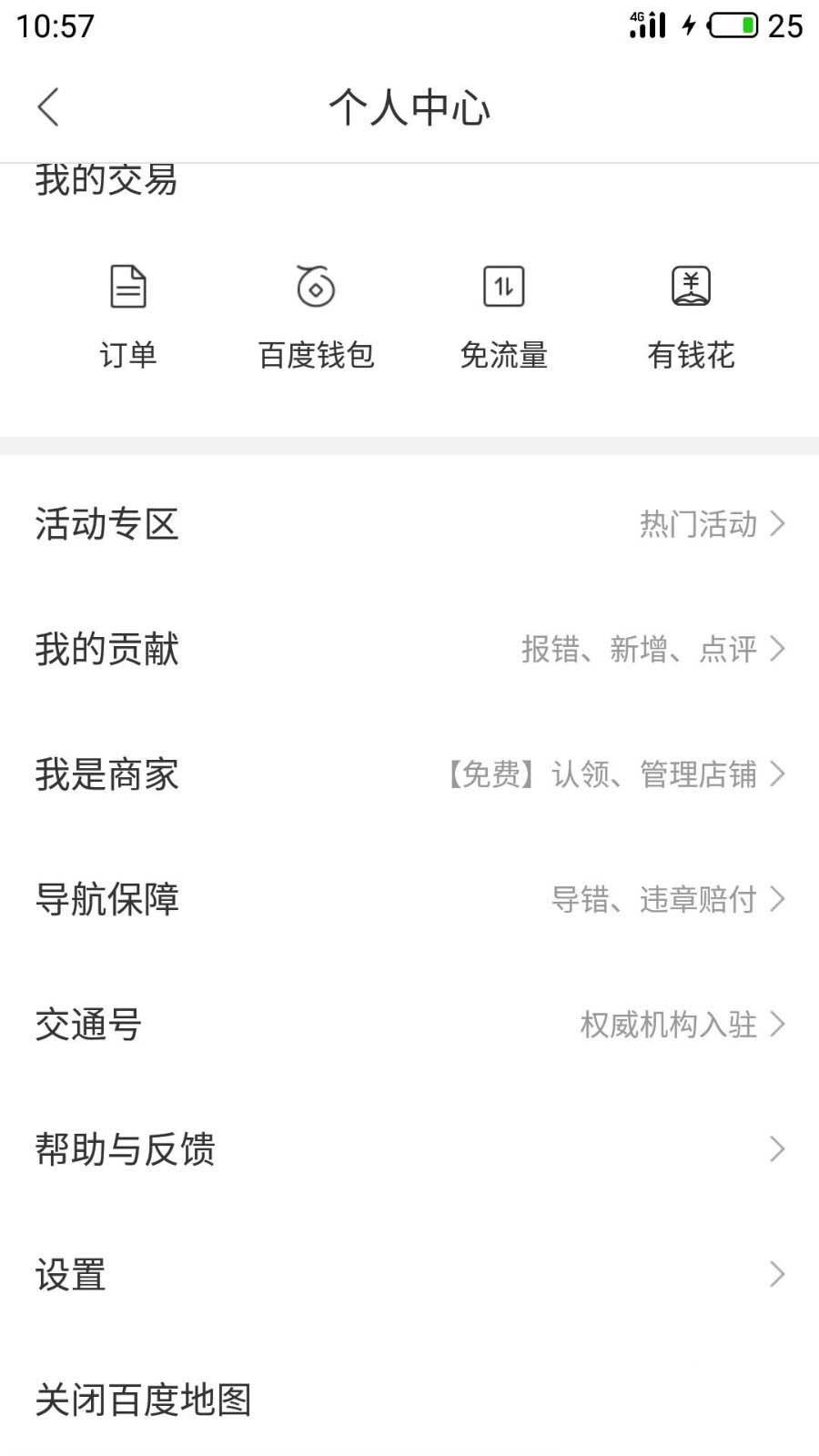Image resolution: width=819 pixels, height=1456 pixels.
Task: Open 我是商家 store management
Action: point(409,774)
